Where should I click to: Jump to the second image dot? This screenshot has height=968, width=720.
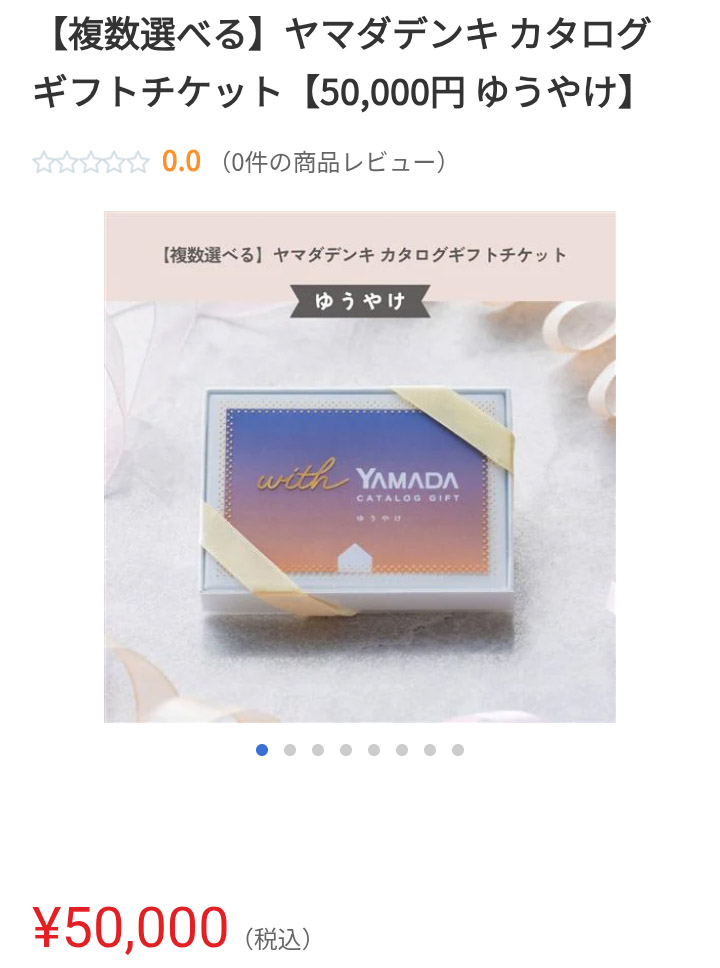pos(290,750)
